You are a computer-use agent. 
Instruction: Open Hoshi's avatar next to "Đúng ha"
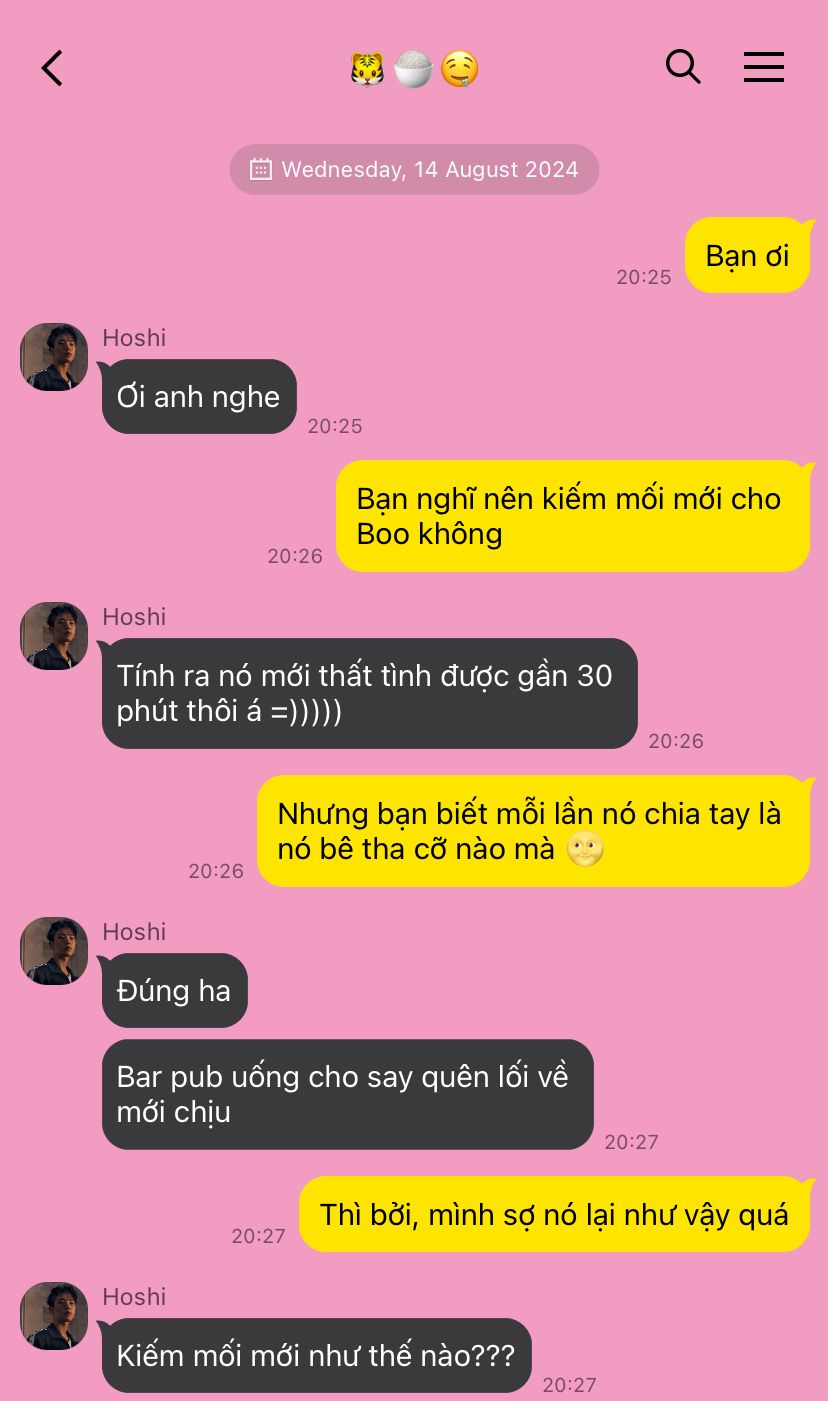pos(54,951)
